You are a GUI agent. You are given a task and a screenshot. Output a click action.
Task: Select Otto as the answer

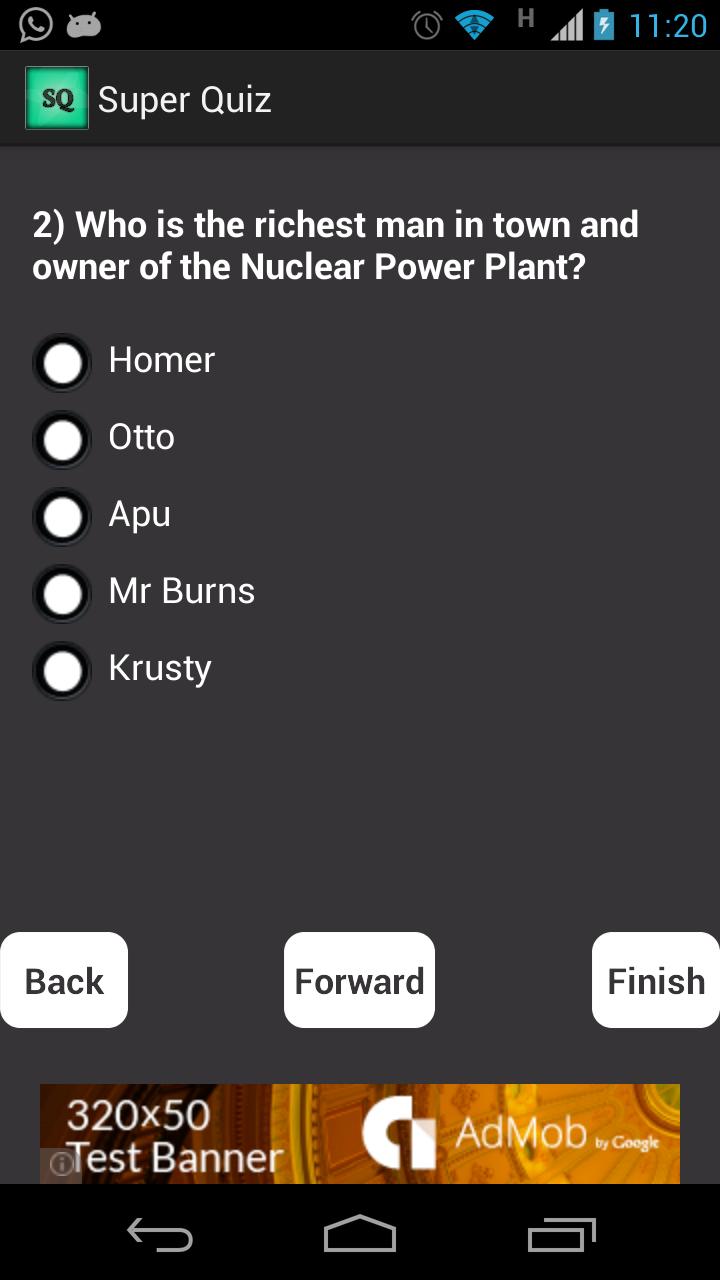(61, 439)
